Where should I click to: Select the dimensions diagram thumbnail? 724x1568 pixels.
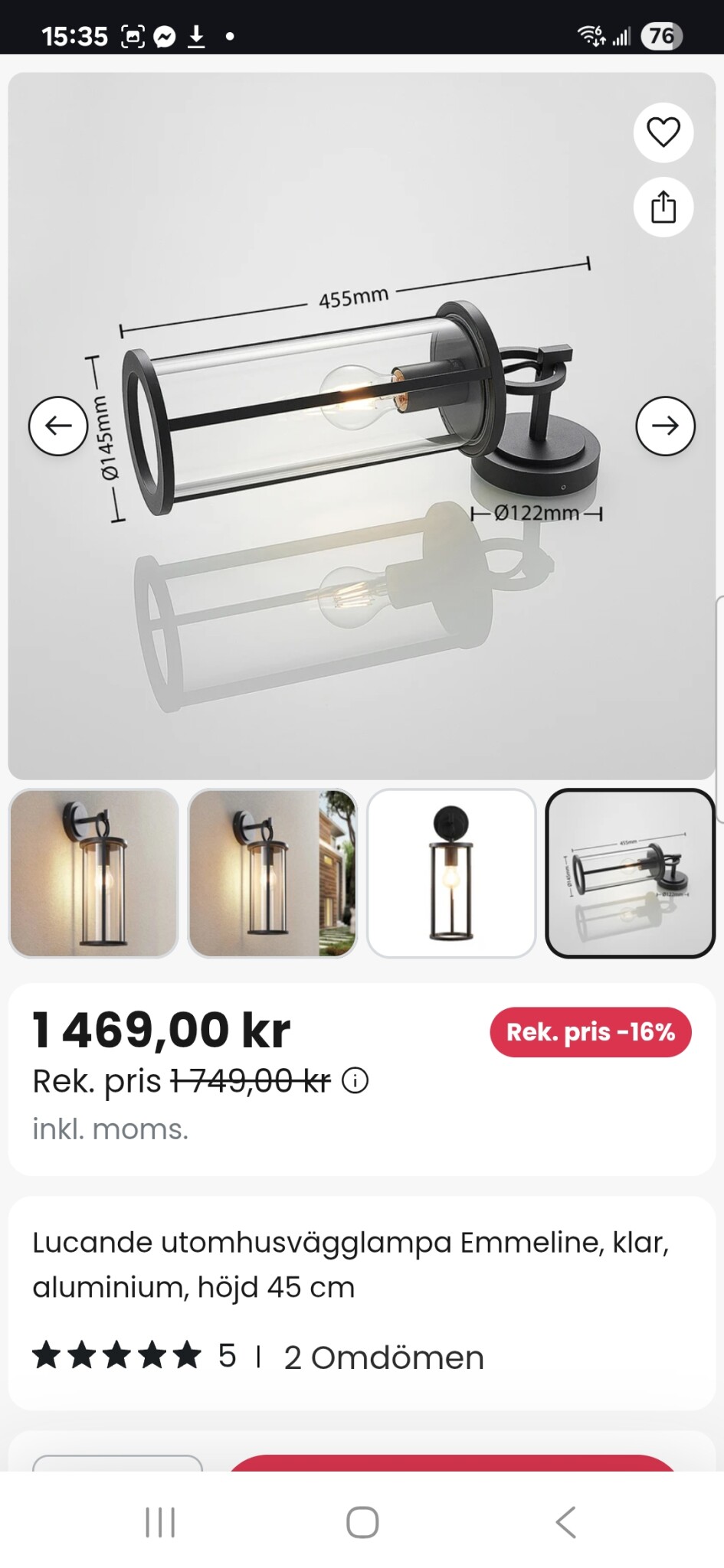pyautogui.click(x=630, y=873)
